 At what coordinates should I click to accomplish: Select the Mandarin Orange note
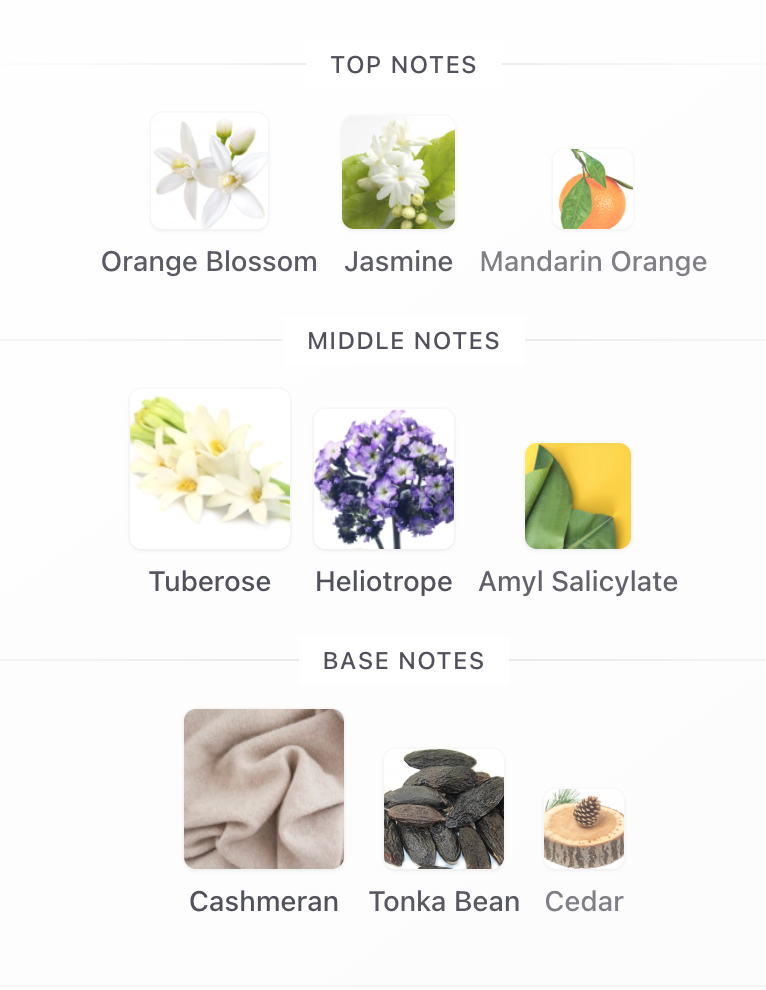coord(593,190)
